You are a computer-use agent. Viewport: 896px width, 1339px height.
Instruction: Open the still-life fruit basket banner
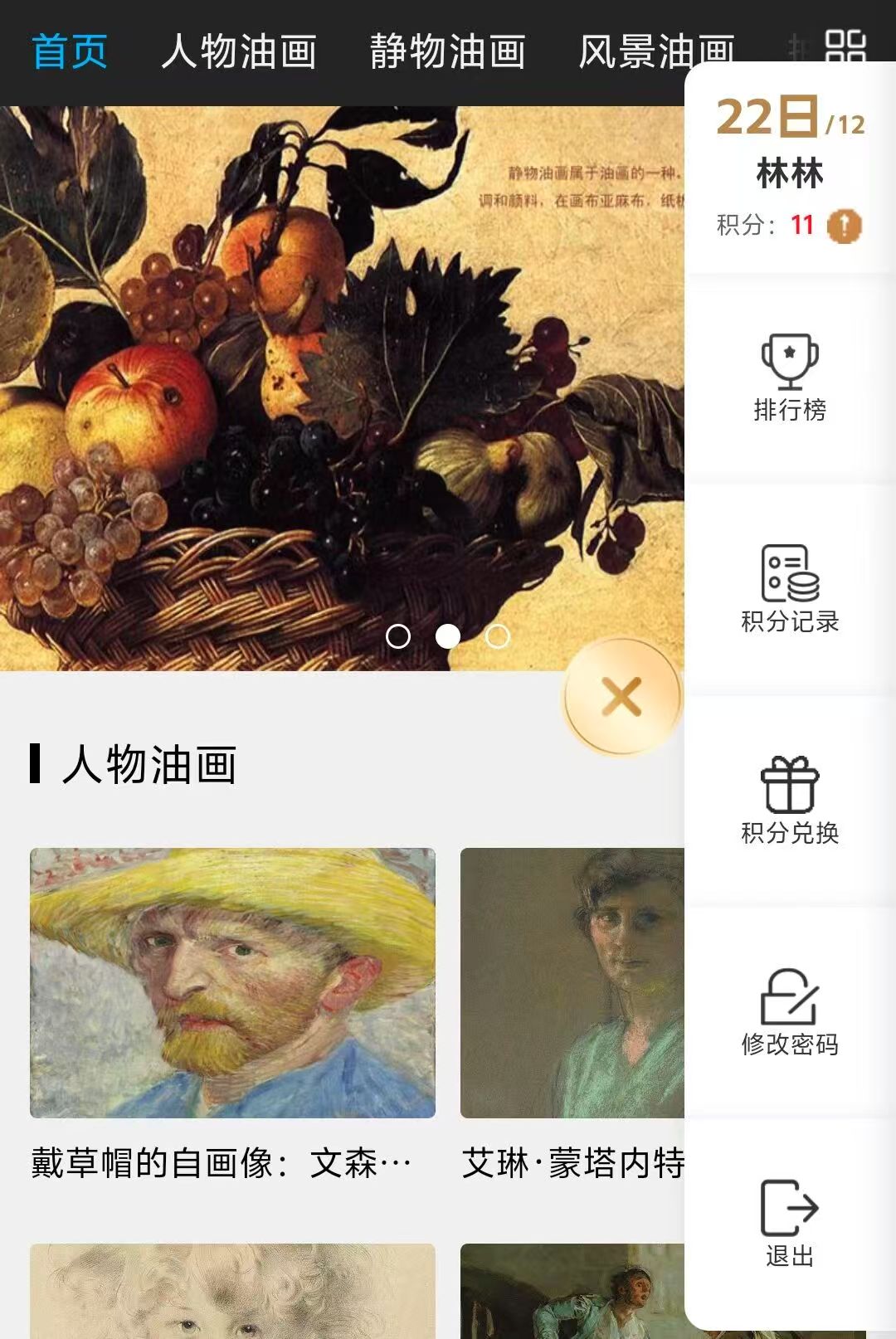pos(332,373)
